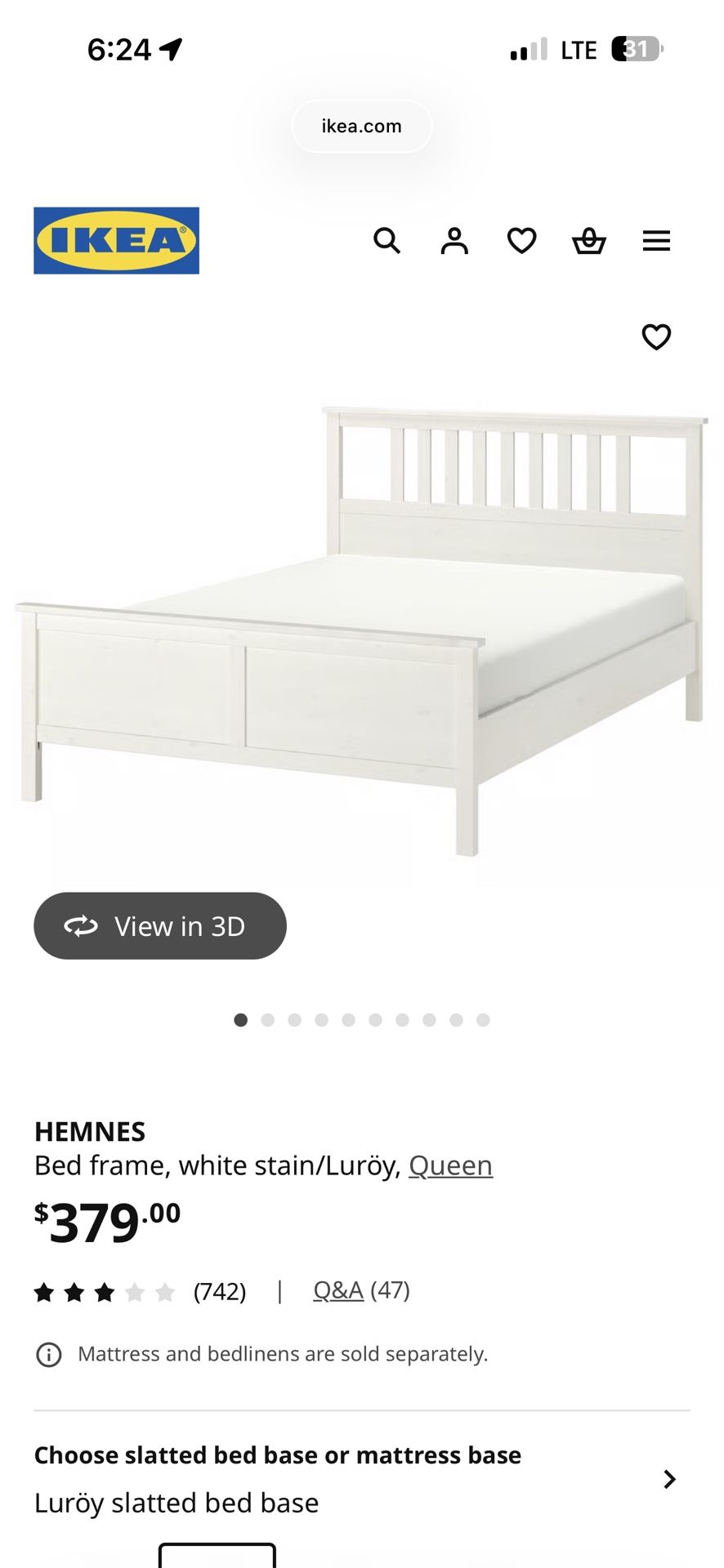View favorites via the heart icon in header
724x1568 pixels.
(x=521, y=241)
